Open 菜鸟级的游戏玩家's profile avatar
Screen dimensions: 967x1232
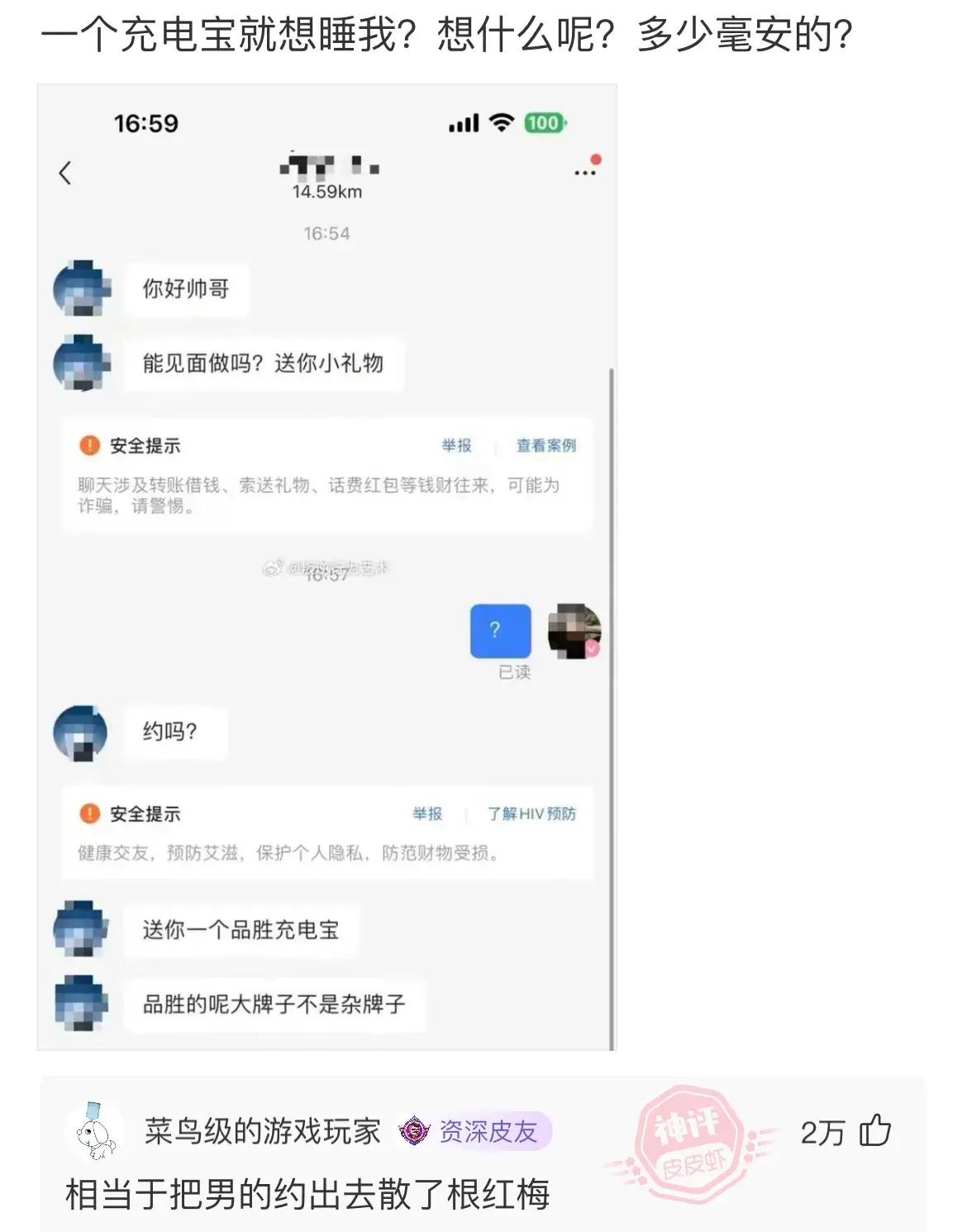93,1130
